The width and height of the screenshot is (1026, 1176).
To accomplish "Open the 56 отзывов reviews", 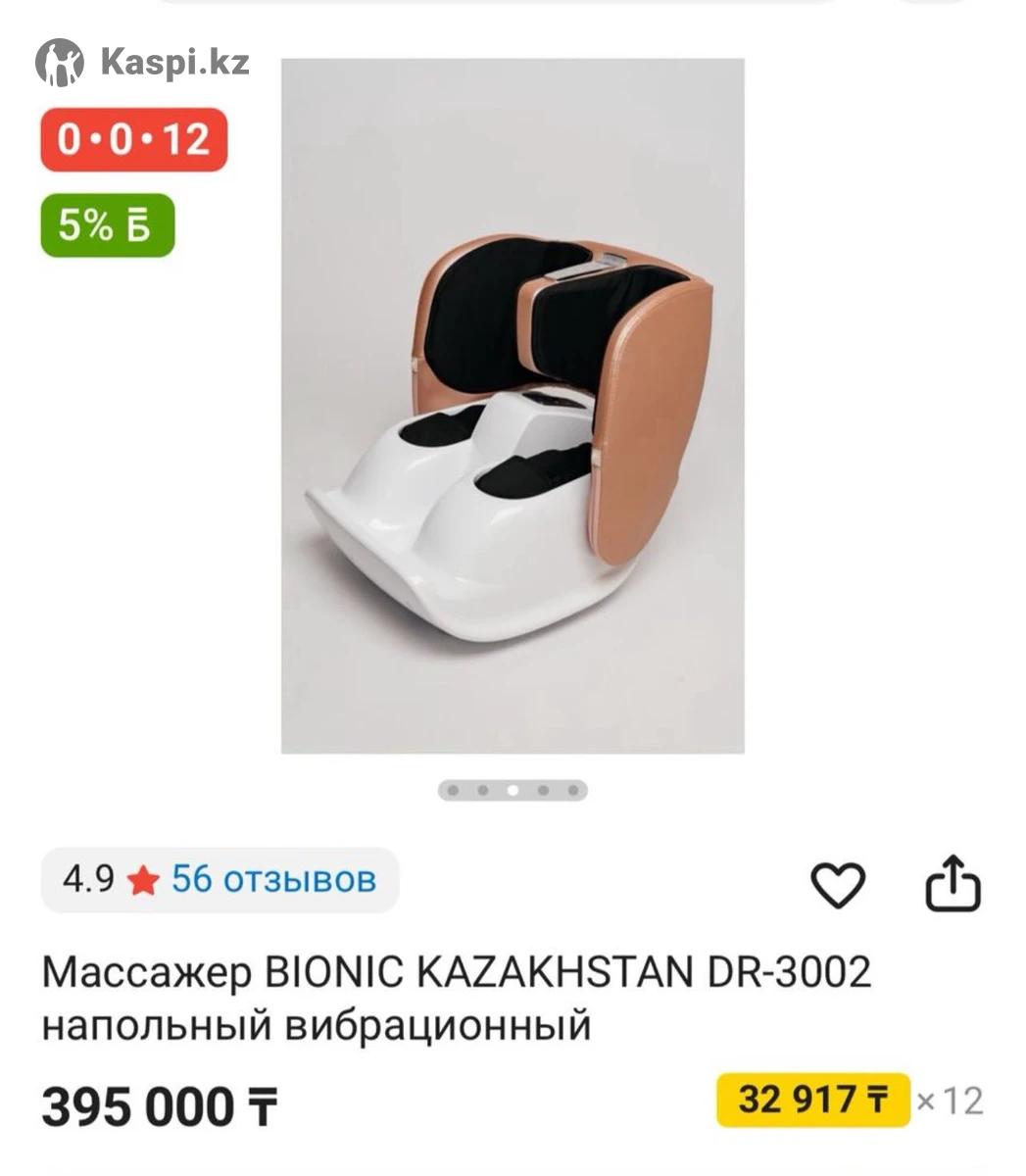I will click(273, 879).
